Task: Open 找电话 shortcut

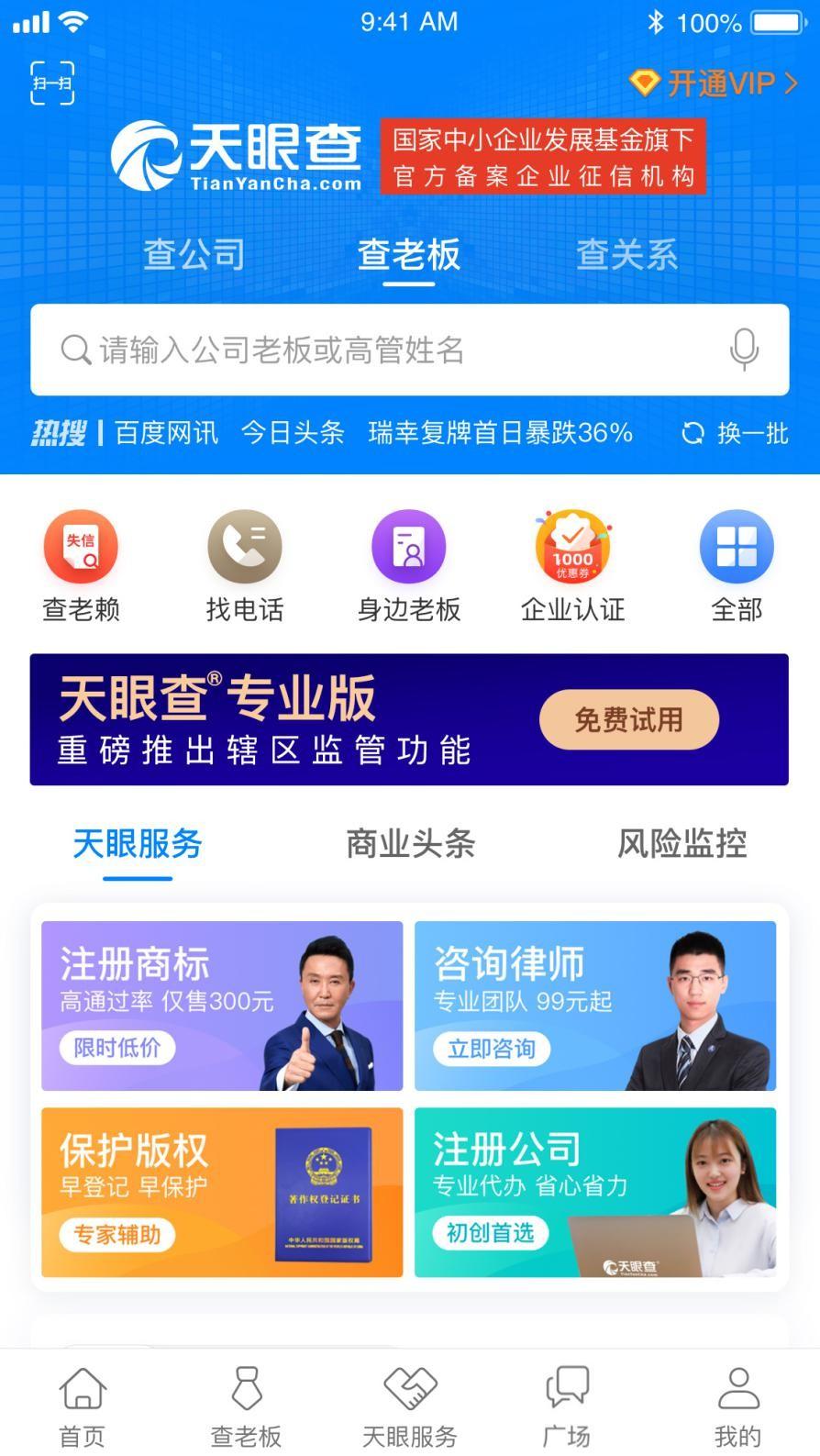Action: pyautogui.click(x=245, y=566)
